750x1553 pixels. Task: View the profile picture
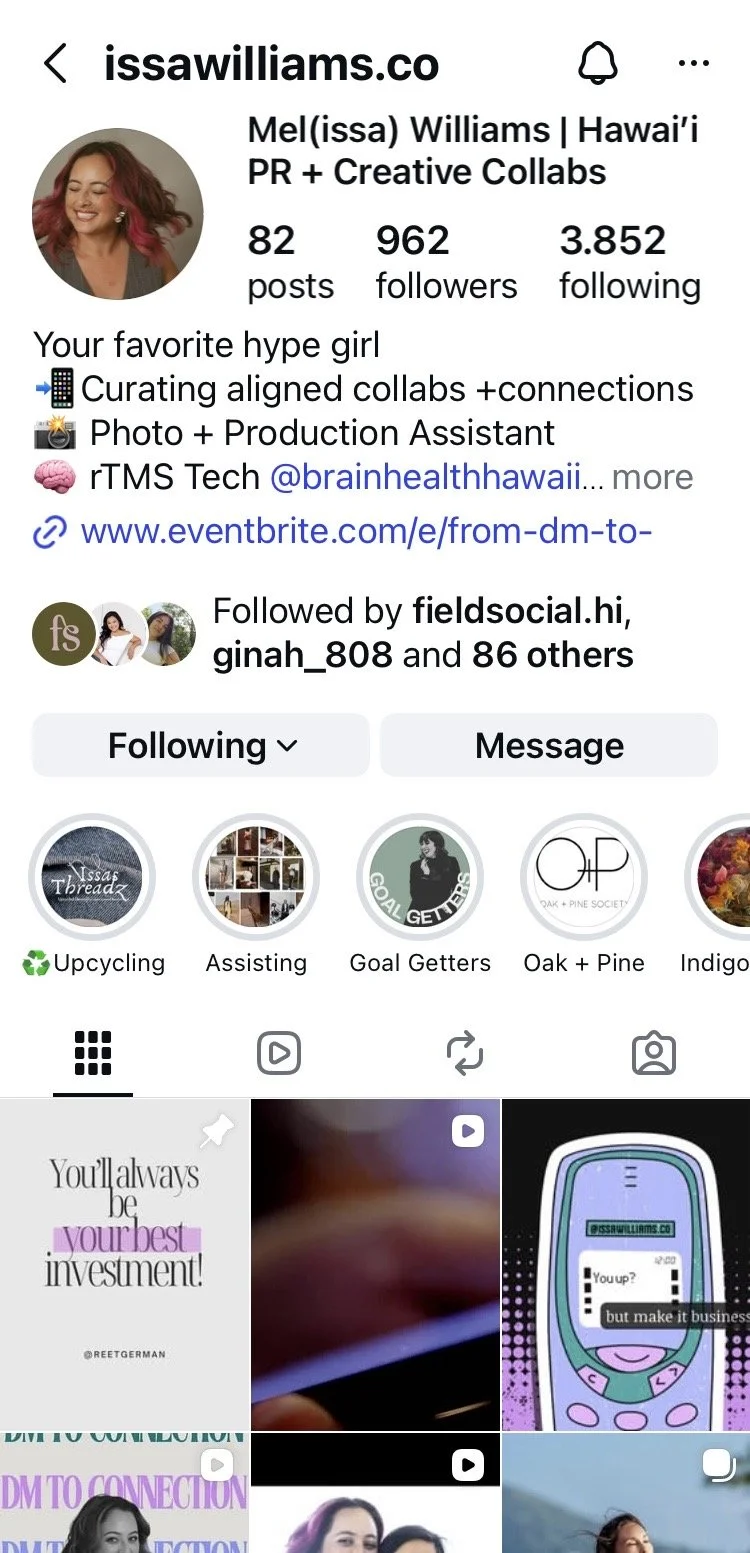pos(118,214)
